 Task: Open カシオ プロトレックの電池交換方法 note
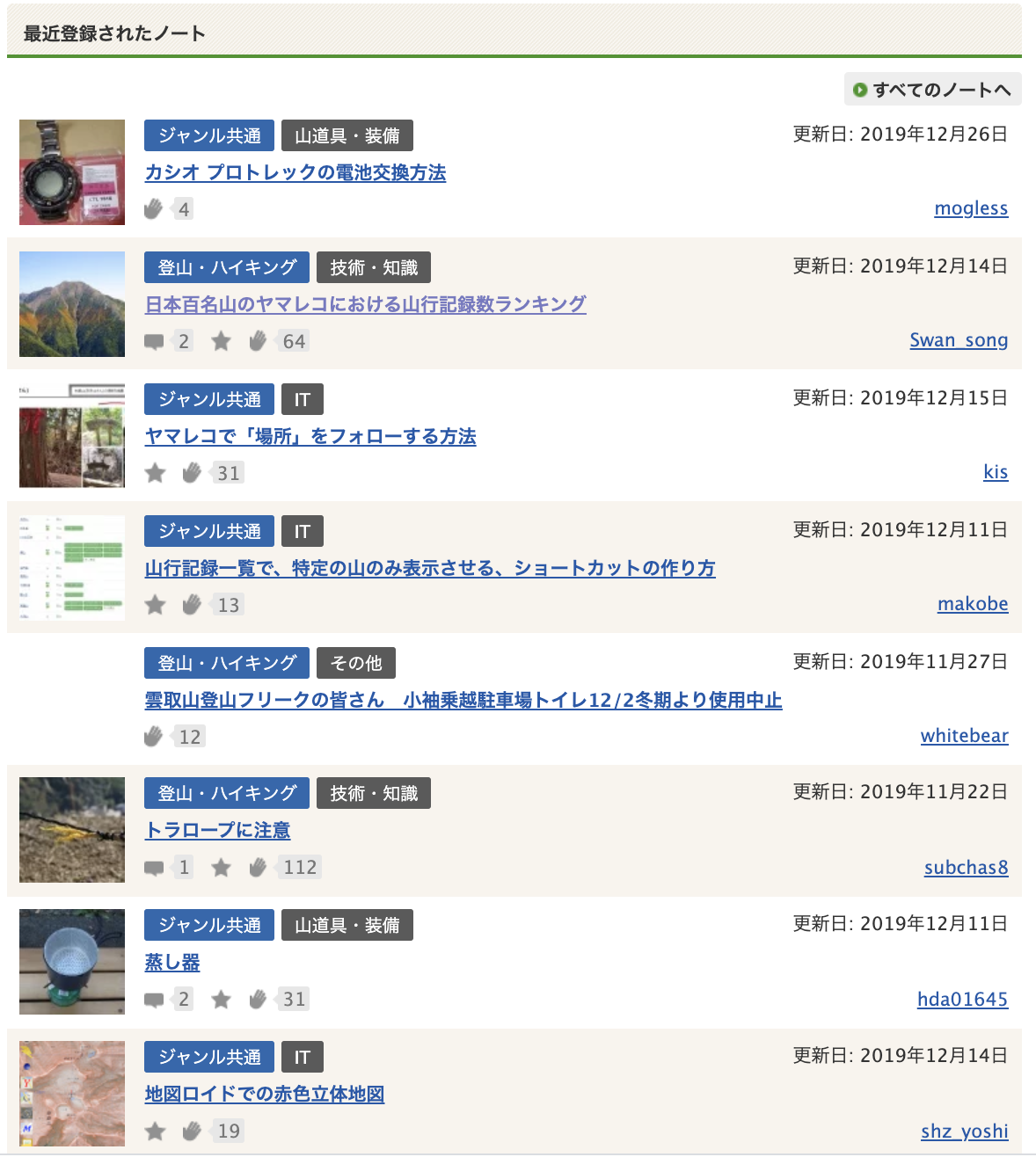tap(295, 173)
